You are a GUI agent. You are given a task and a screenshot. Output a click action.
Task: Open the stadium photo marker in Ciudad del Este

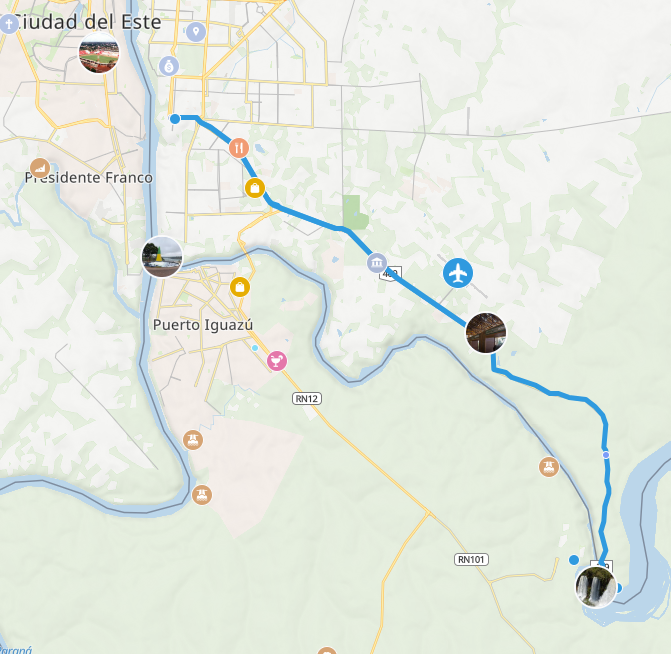pos(99,52)
